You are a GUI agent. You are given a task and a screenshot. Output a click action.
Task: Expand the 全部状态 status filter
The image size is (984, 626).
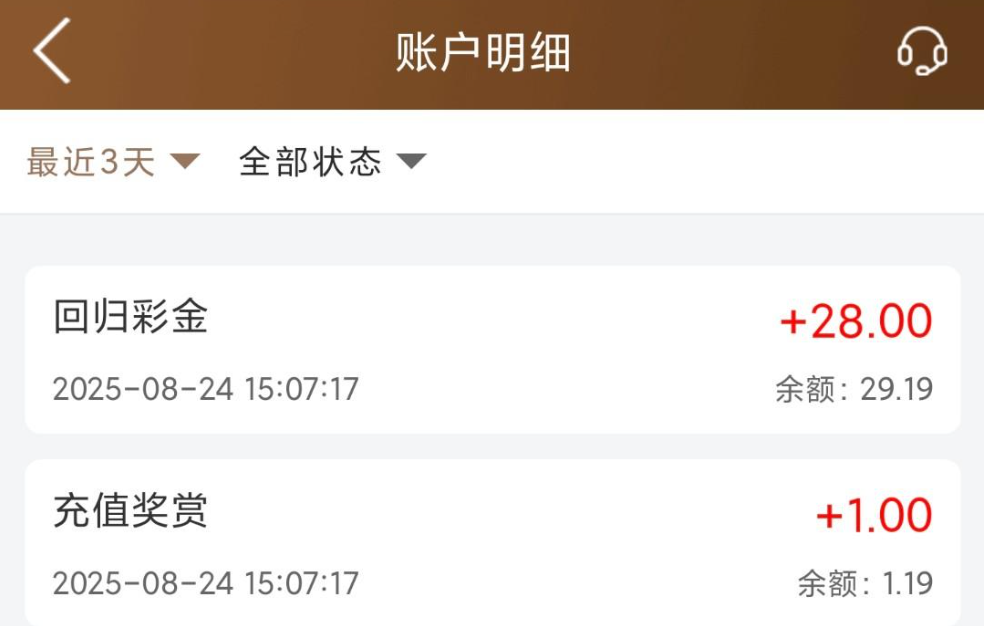[332, 161]
